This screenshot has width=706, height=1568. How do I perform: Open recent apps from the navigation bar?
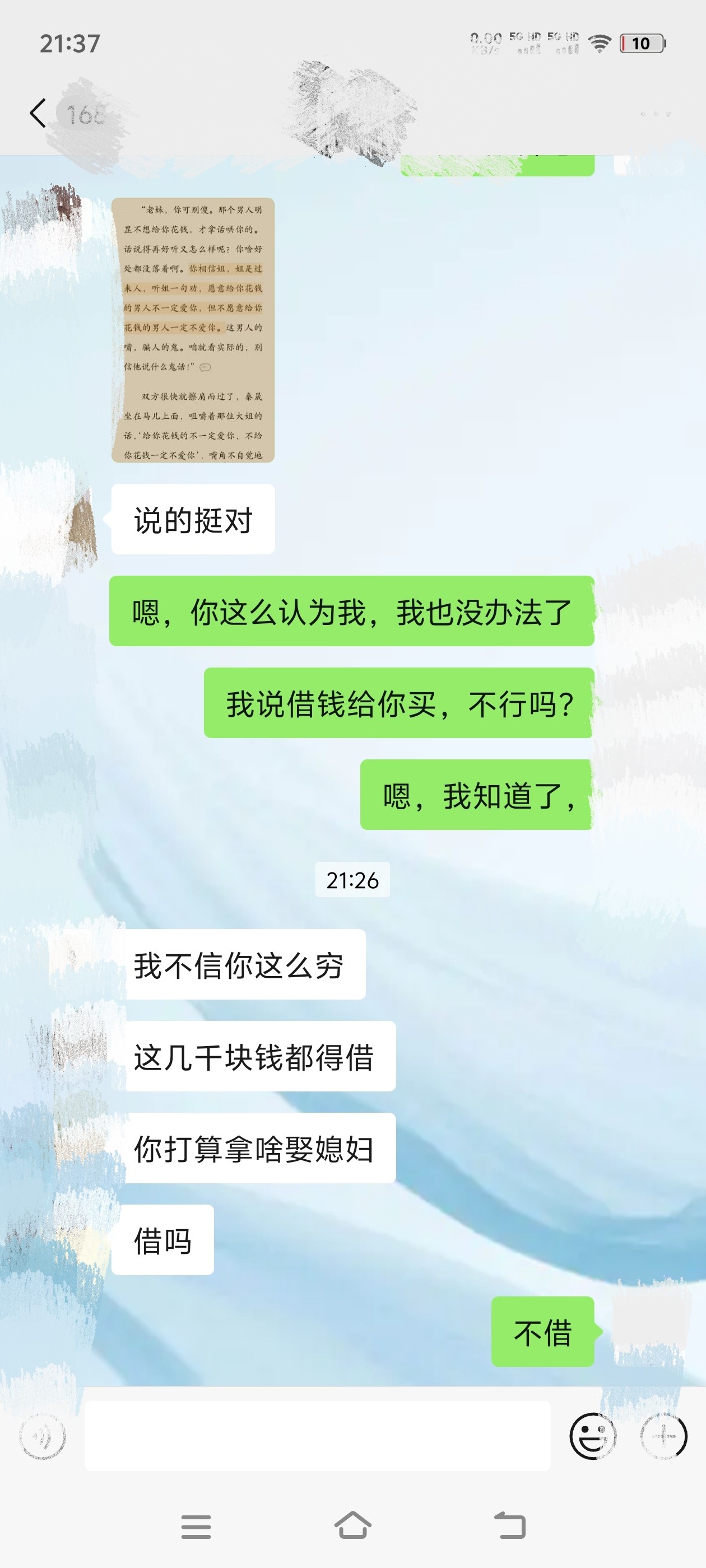[x=196, y=1527]
